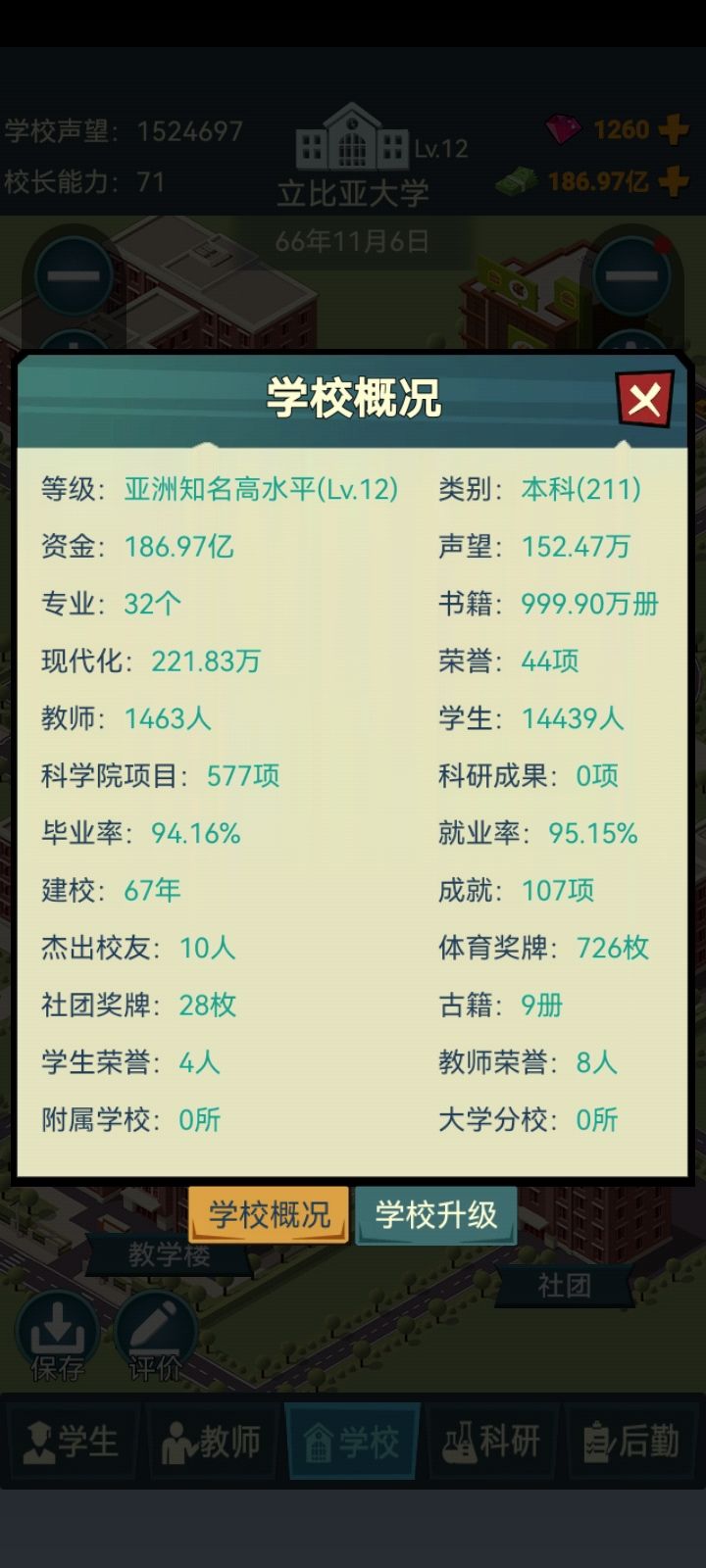Switch to the 学校升级 tab
The image size is (706, 1568).
coord(435,1214)
